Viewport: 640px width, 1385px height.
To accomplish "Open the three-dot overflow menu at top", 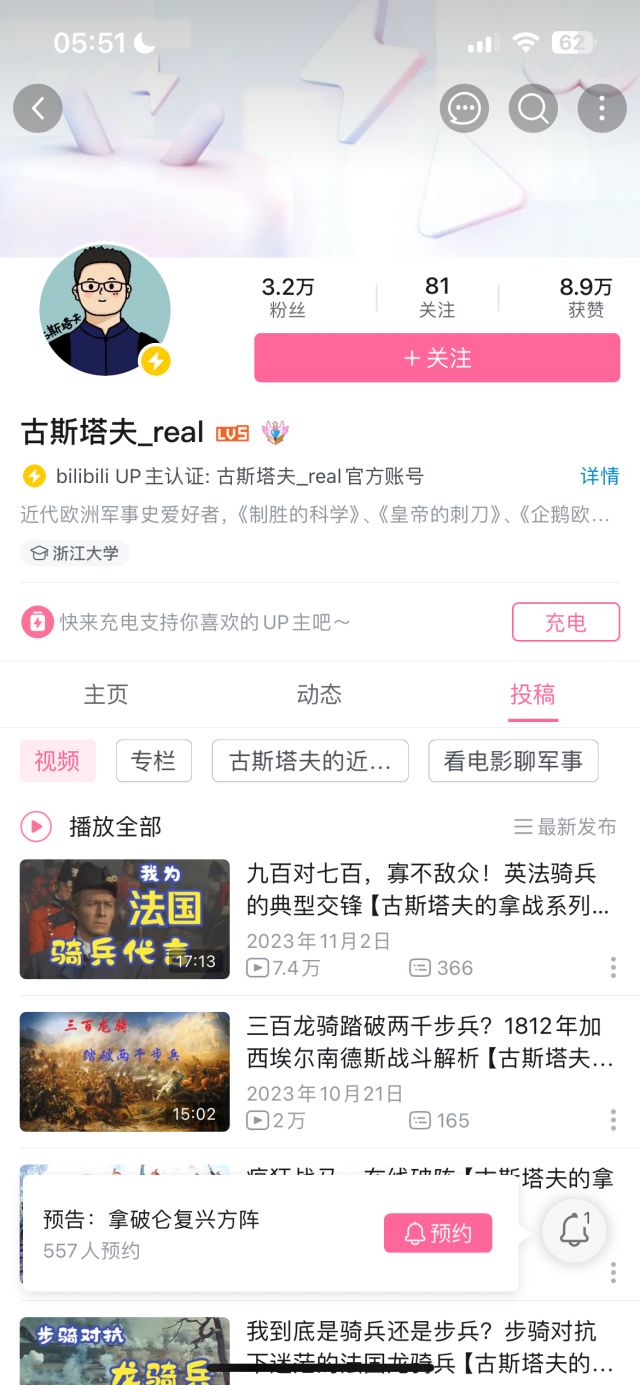I will pyautogui.click(x=602, y=108).
